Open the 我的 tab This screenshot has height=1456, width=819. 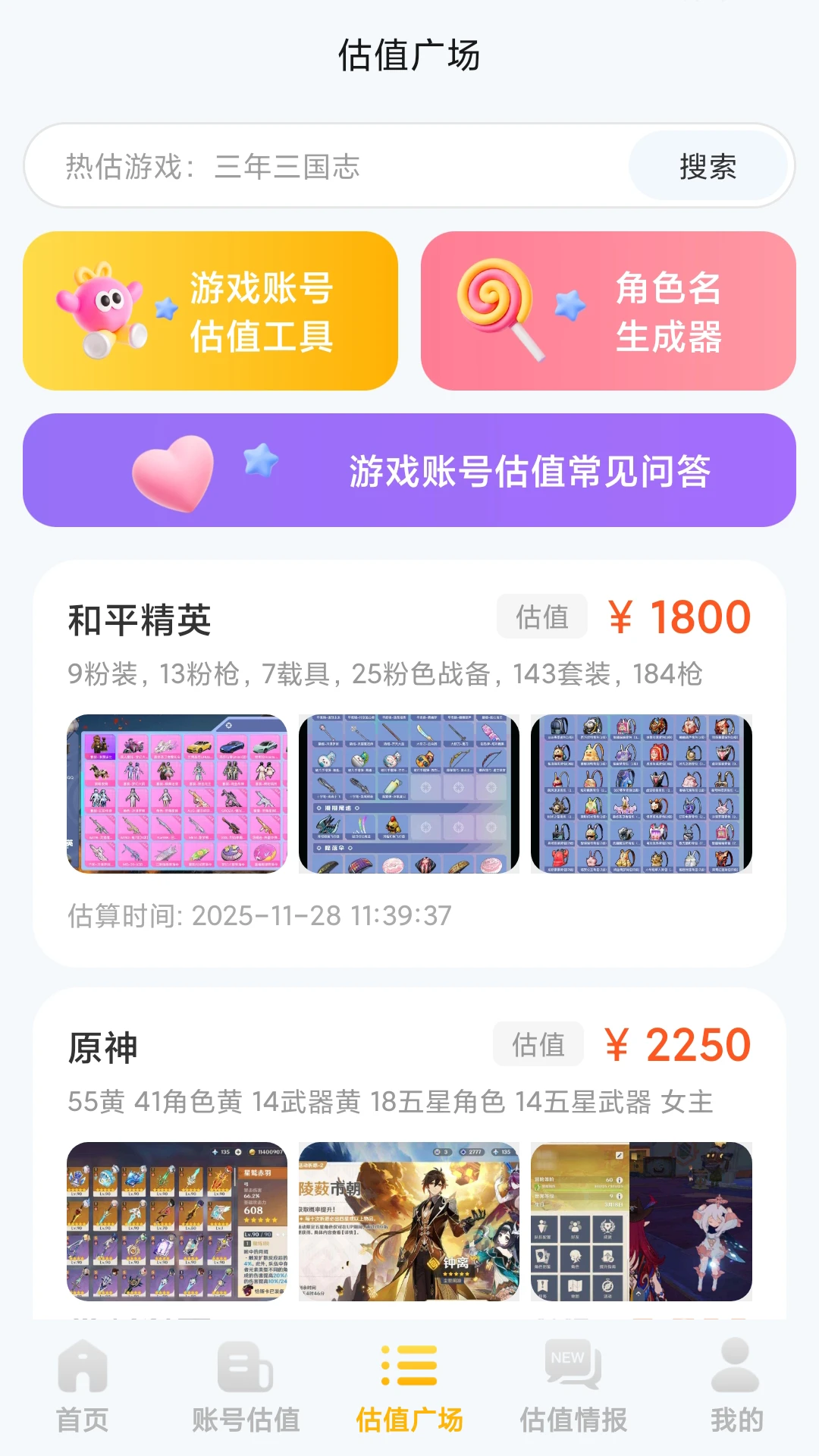(x=736, y=1386)
